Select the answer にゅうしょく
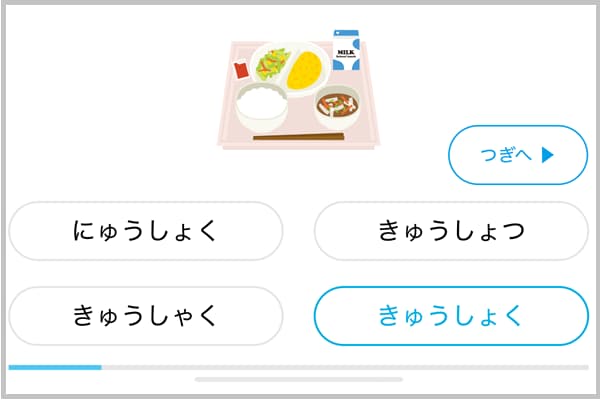This screenshot has height=400, width=600. [x=146, y=231]
